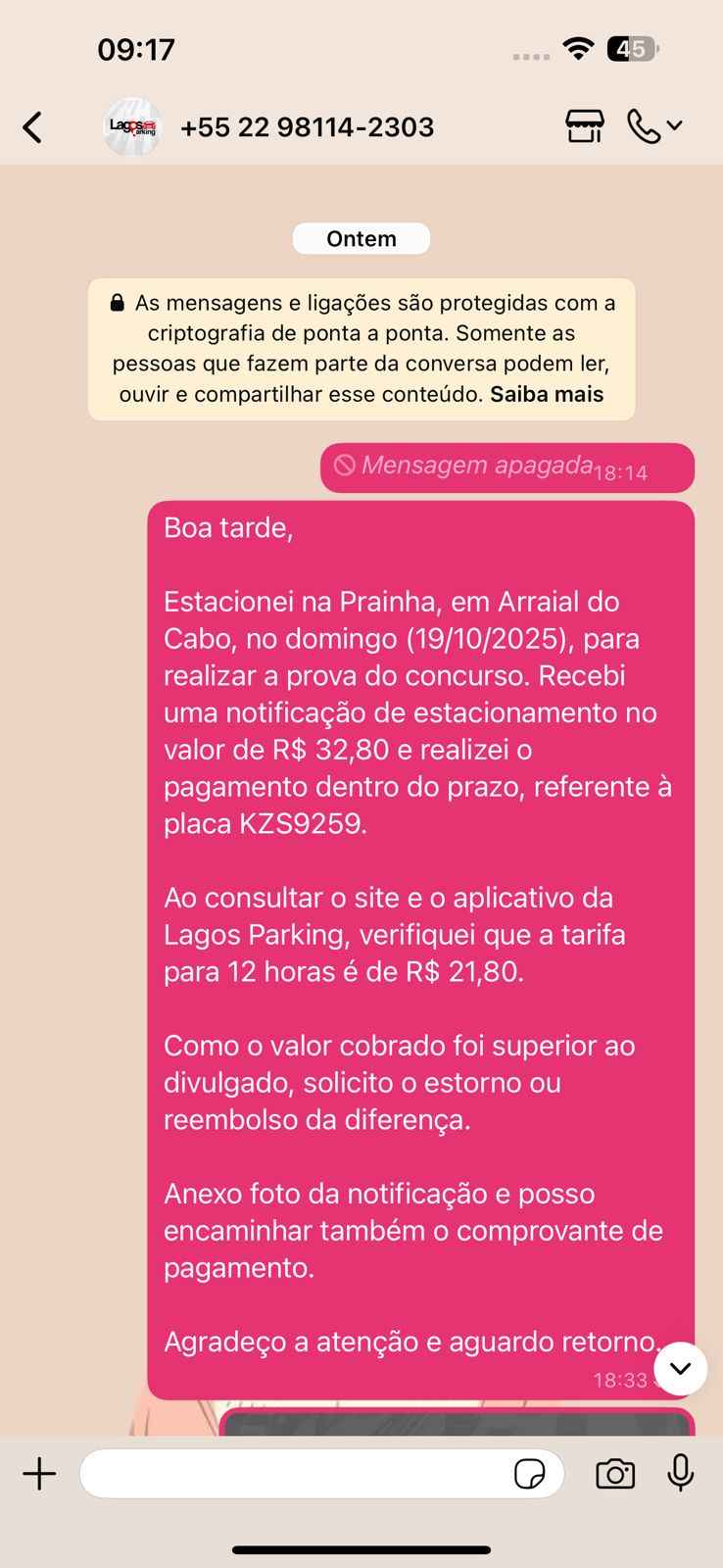The height and width of the screenshot is (1568, 723).
Task: Record a voice message with the microphone
Action: pos(681,1473)
